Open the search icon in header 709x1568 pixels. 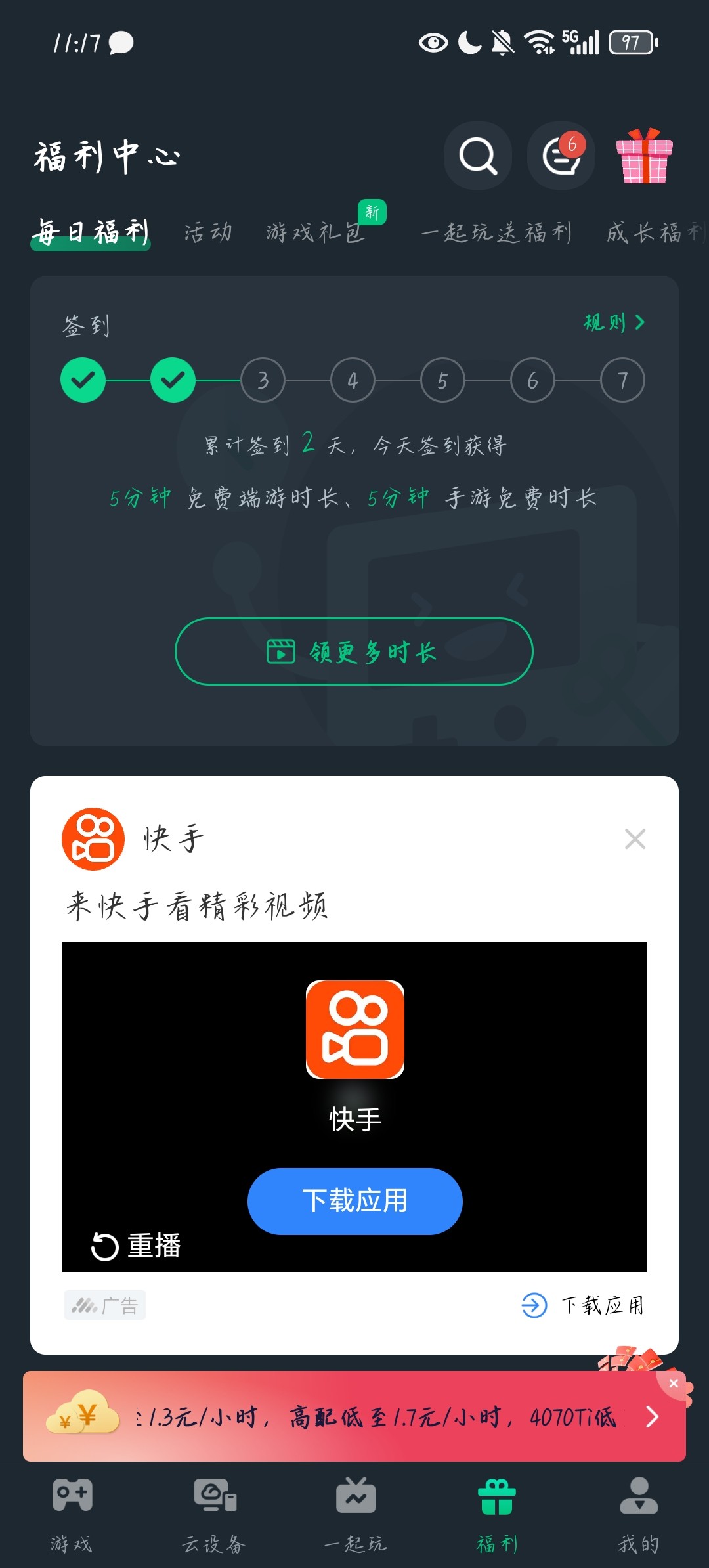[478, 156]
